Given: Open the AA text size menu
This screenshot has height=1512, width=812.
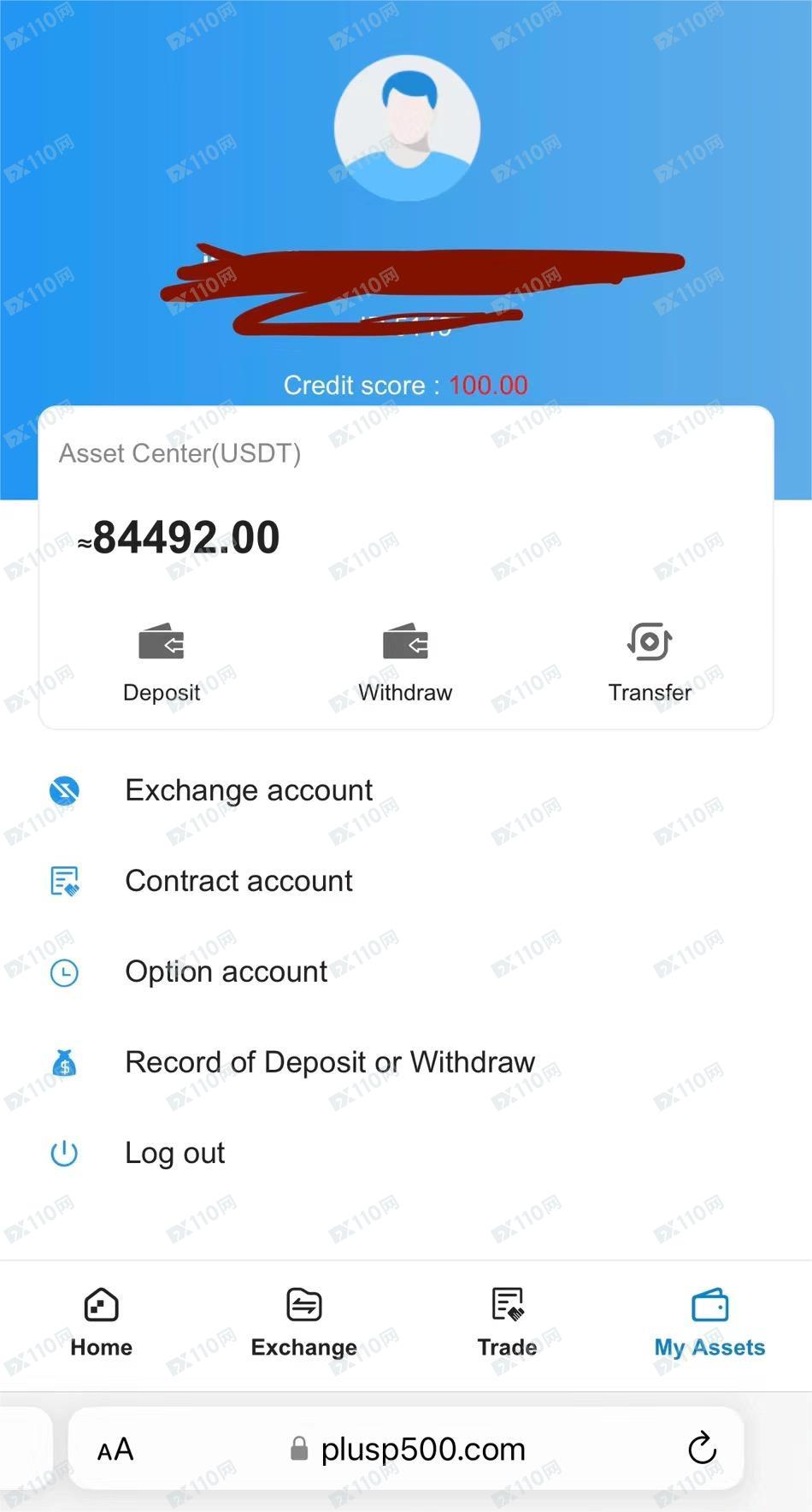Looking at the screenshot, I should (115, 1450).
